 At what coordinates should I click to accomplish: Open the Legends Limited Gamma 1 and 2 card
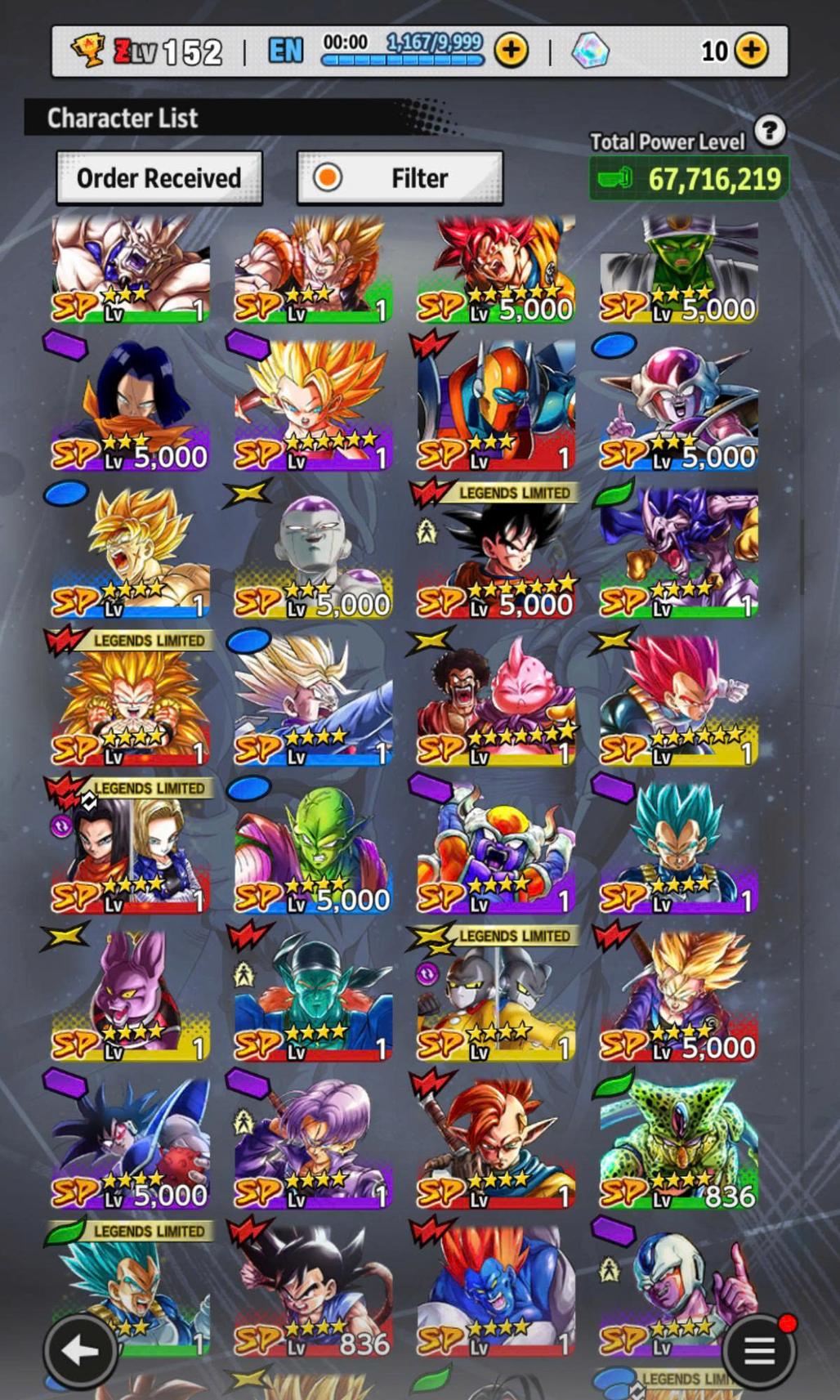[496, 997]
